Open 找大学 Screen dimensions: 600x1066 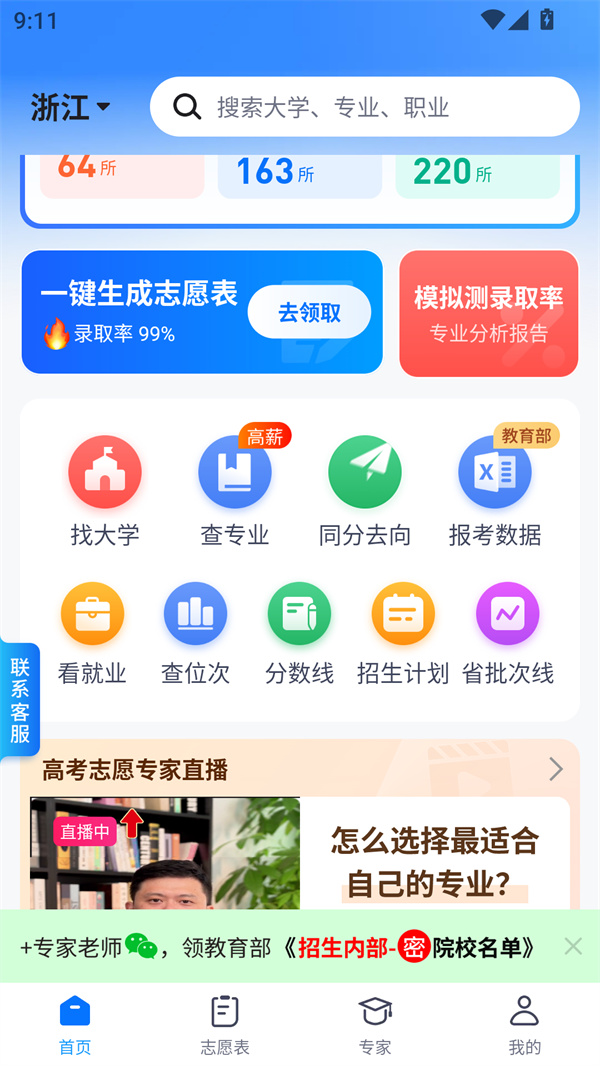(x=105, y=490)
